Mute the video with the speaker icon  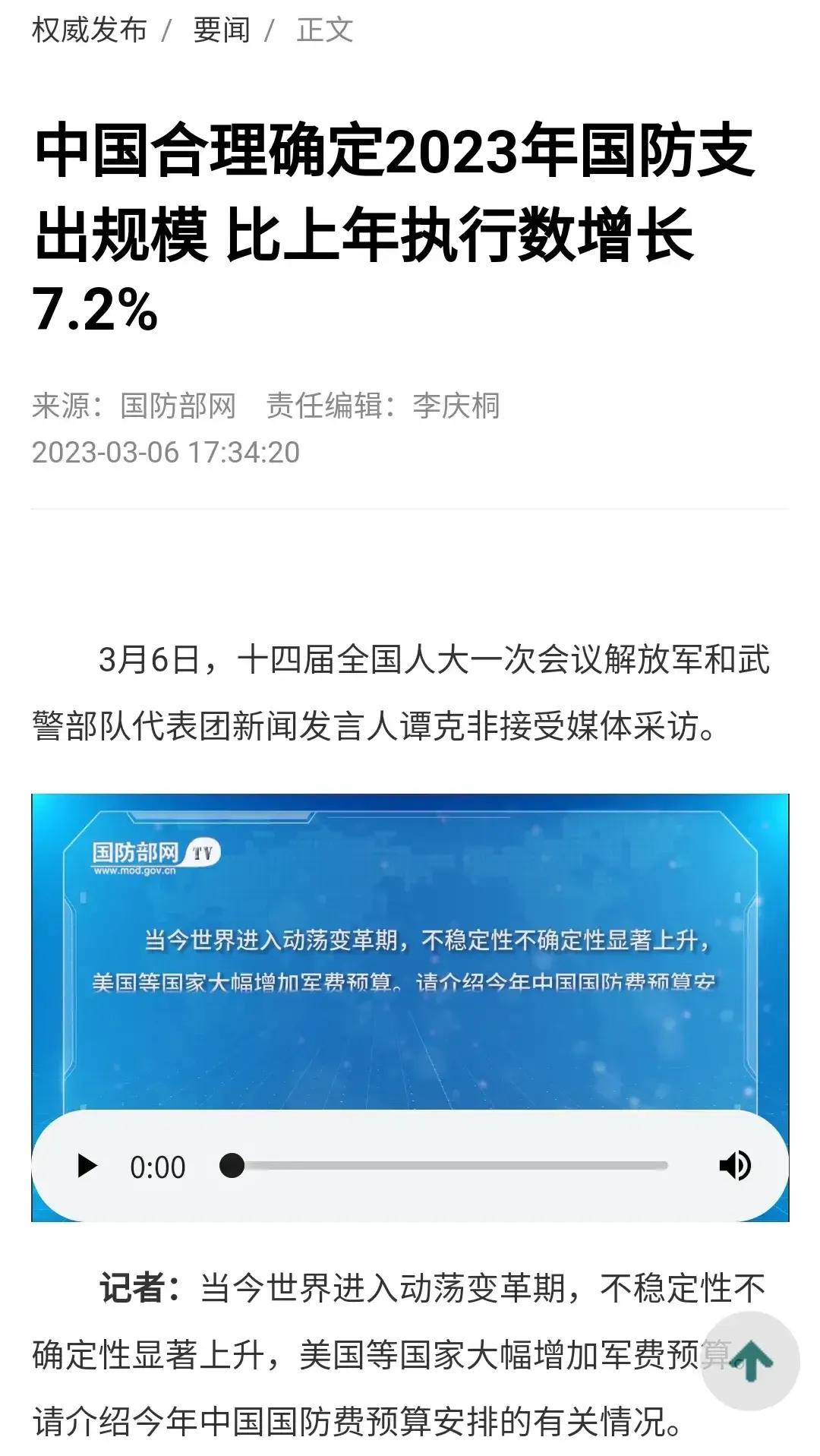coord(734,1165)
